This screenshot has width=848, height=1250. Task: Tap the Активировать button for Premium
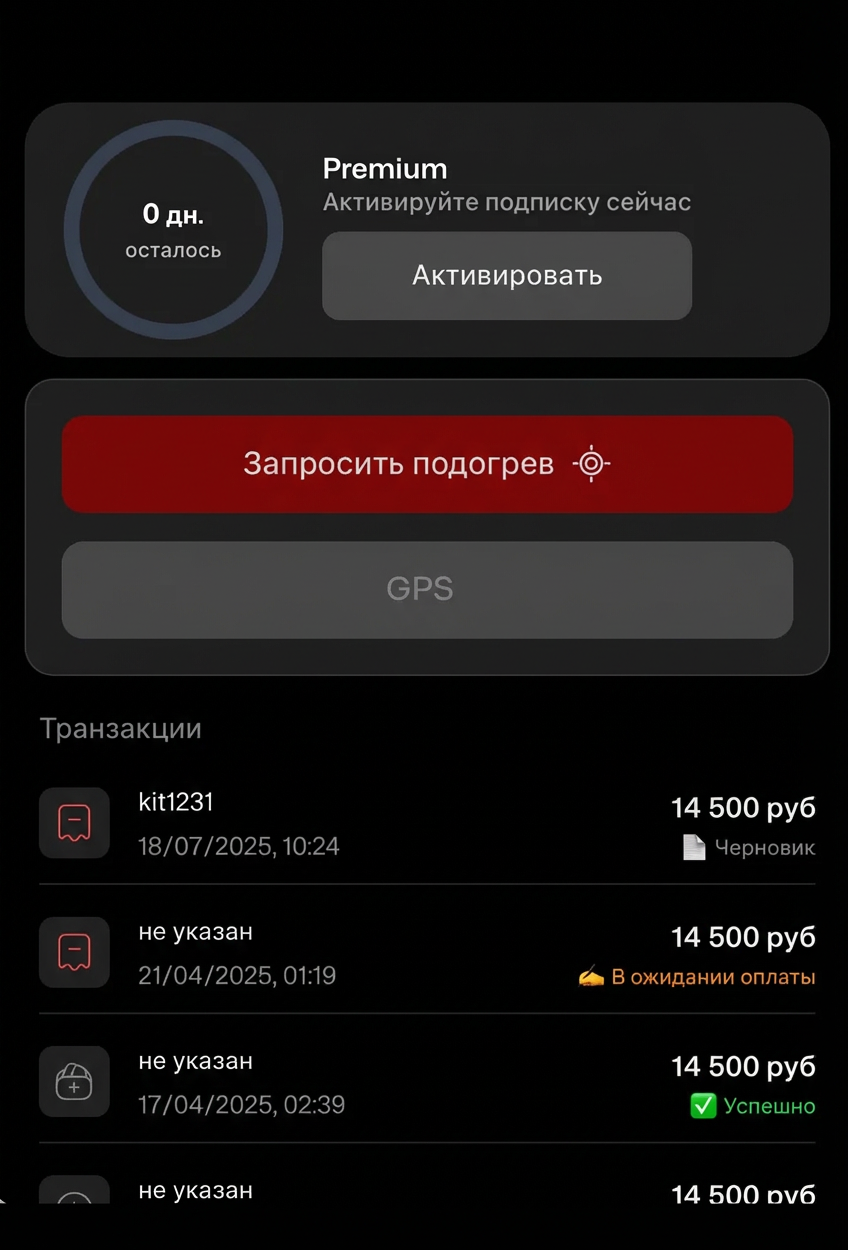point(507,276)
